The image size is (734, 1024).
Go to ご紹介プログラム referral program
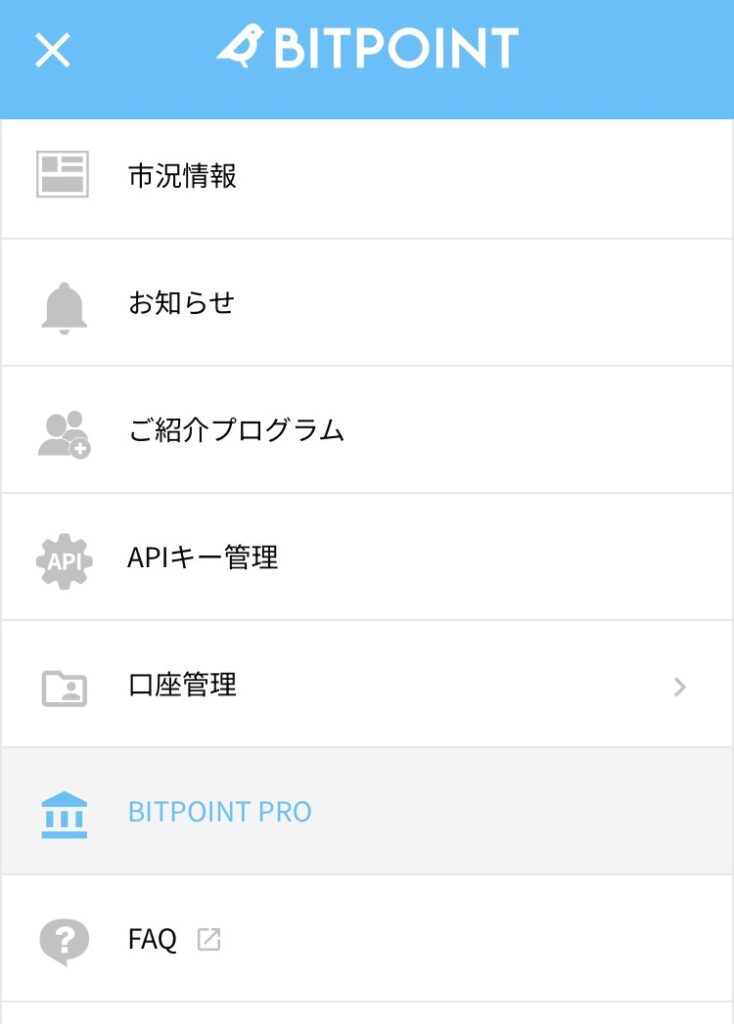(236, 430)
